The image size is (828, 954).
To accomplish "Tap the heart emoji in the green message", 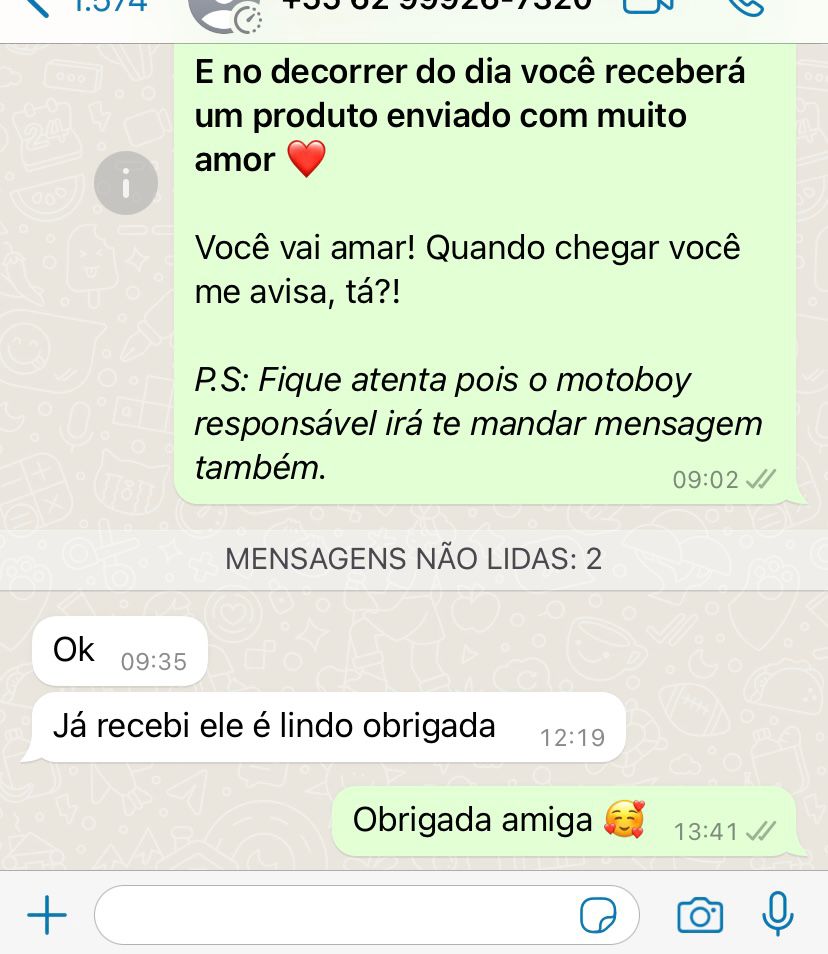I will (310, 157).
